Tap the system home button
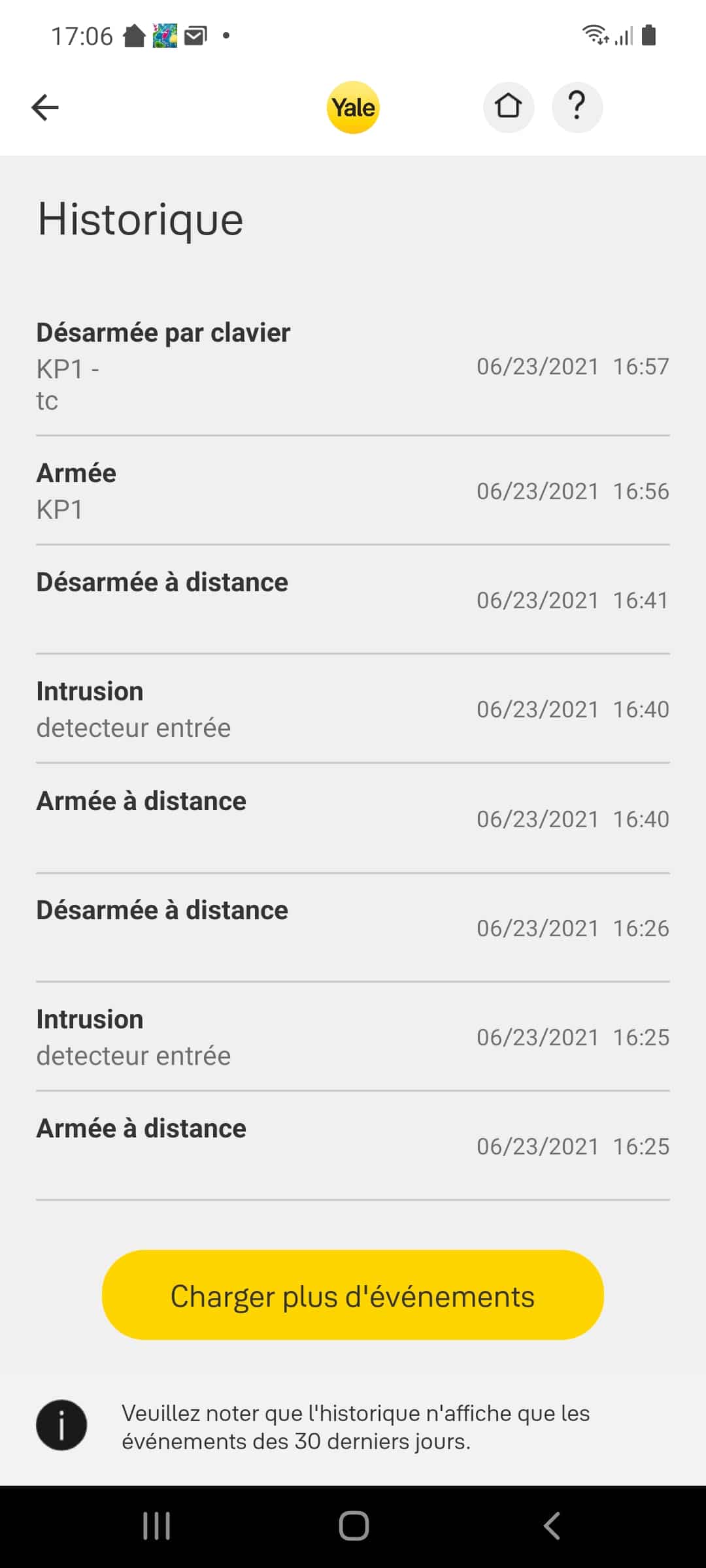706x1568 pixels. 354,1527
